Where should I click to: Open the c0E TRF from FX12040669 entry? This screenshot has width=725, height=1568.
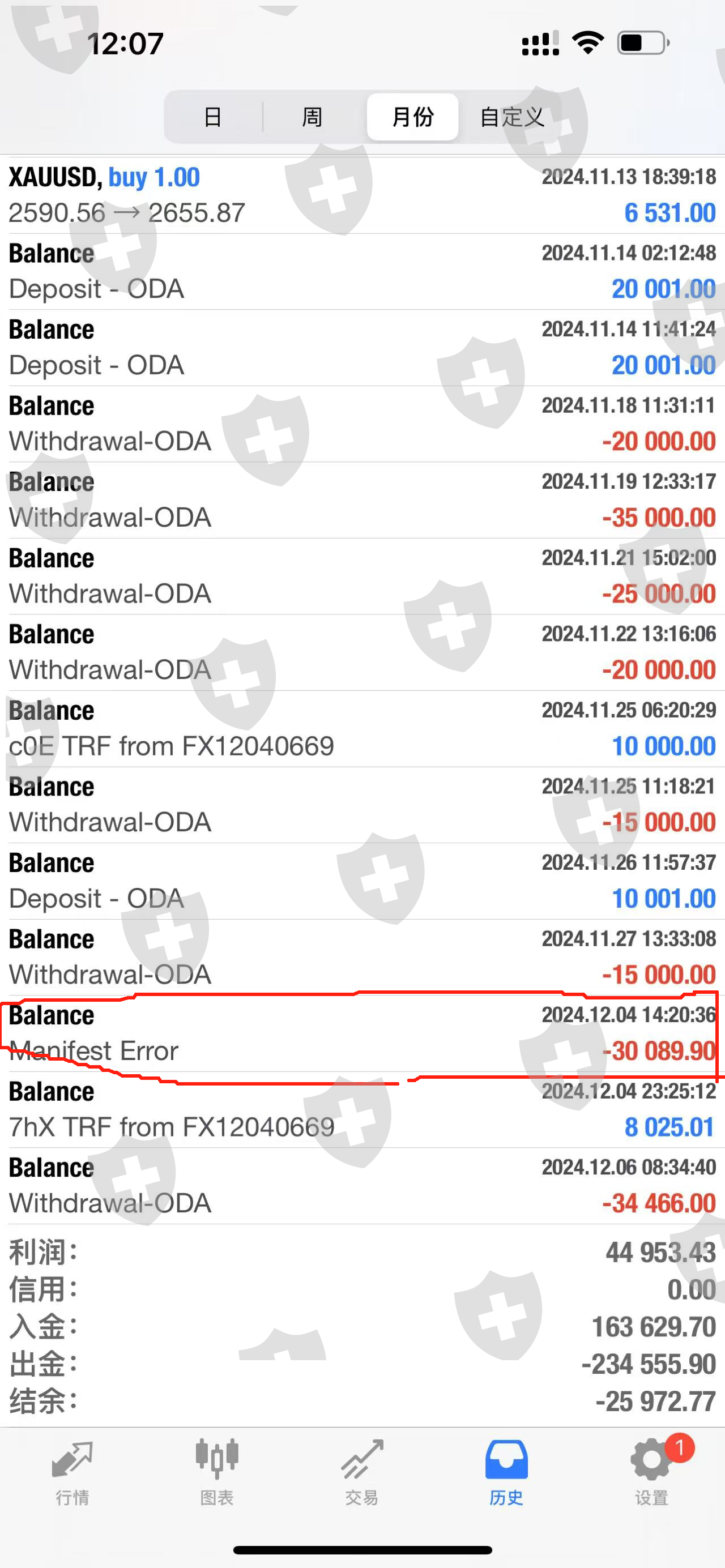(x=362, y=729)
